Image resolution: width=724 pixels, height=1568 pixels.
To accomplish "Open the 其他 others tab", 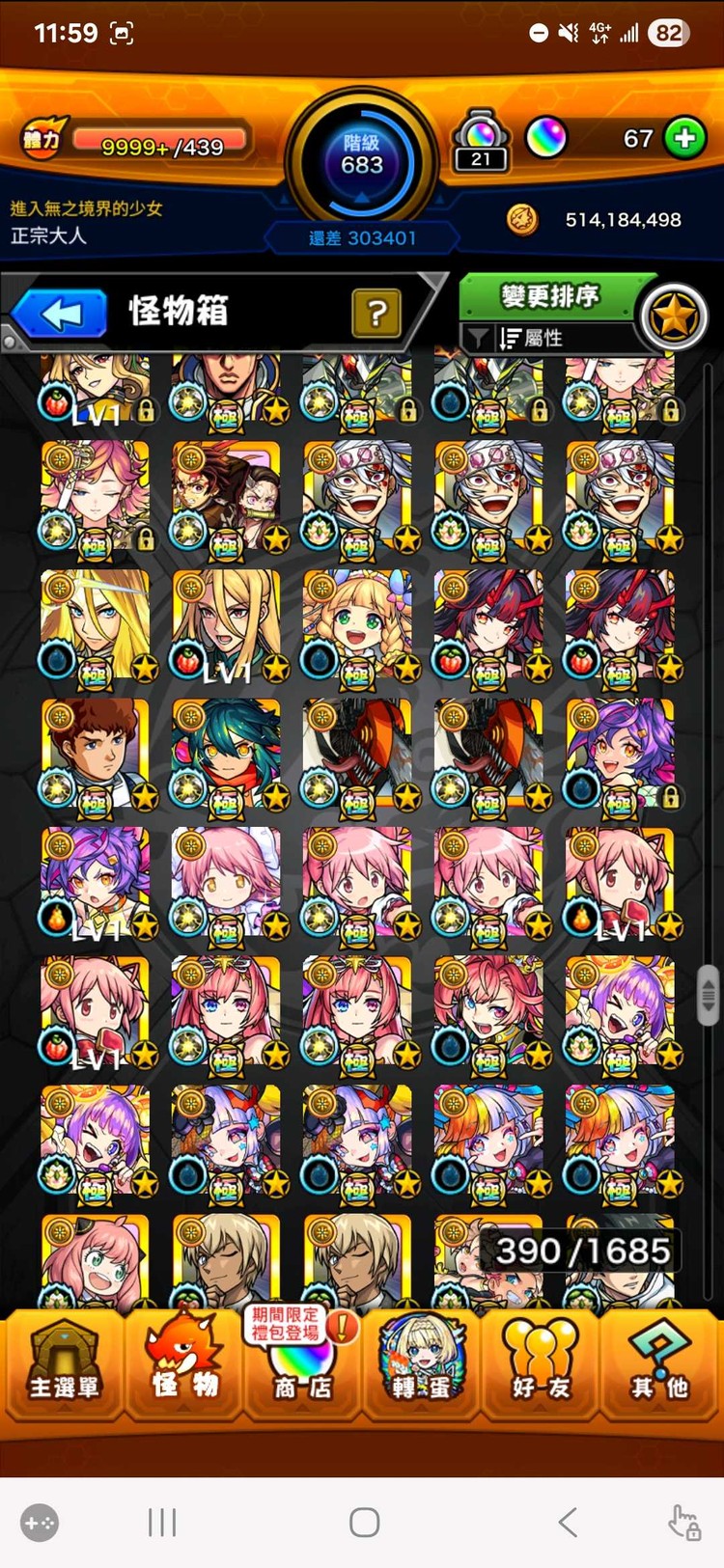I will pyautogui.click(x=659, y=1365).
